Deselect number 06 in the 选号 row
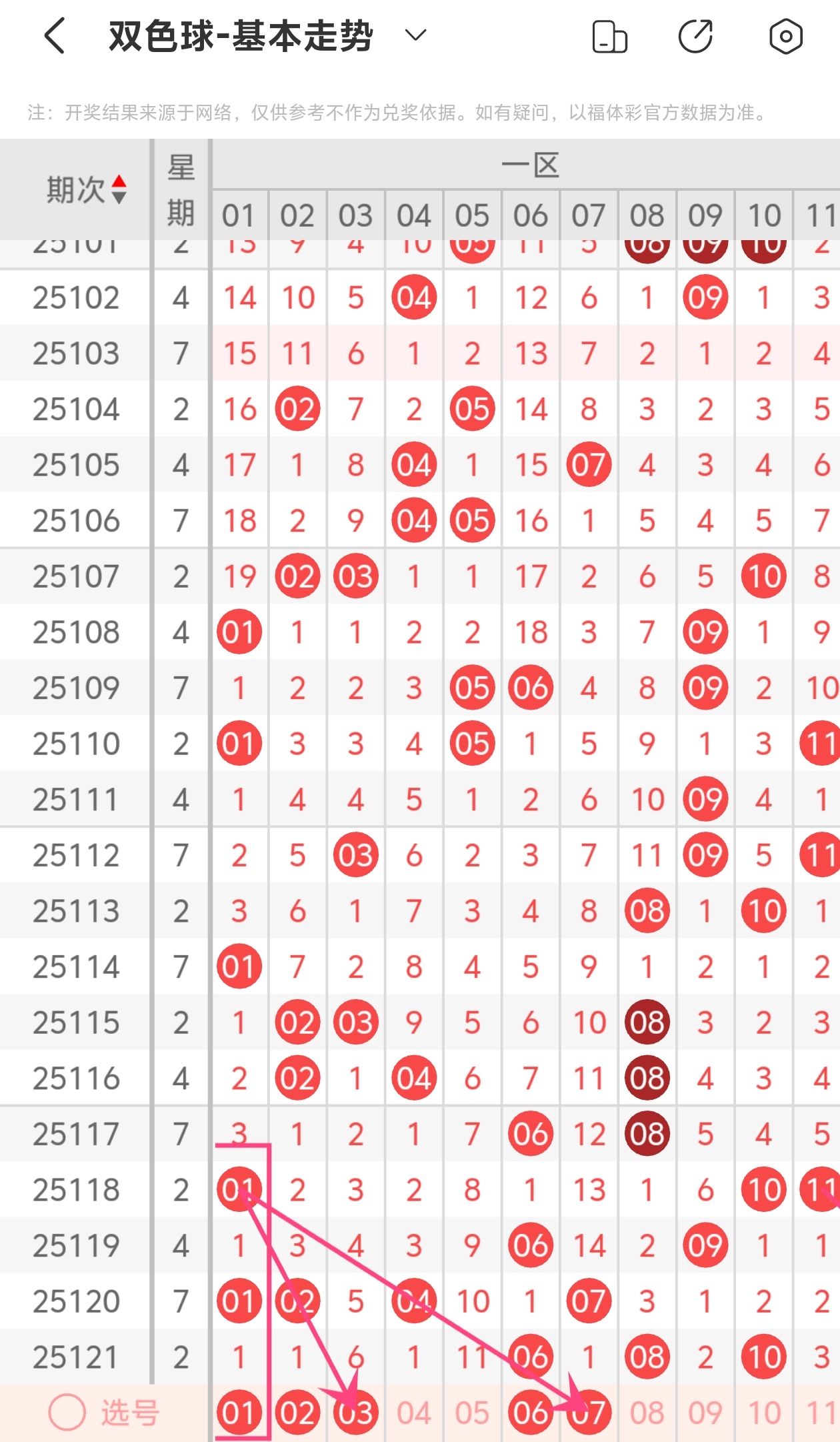840x1442 pixels. coord(531,1413)
